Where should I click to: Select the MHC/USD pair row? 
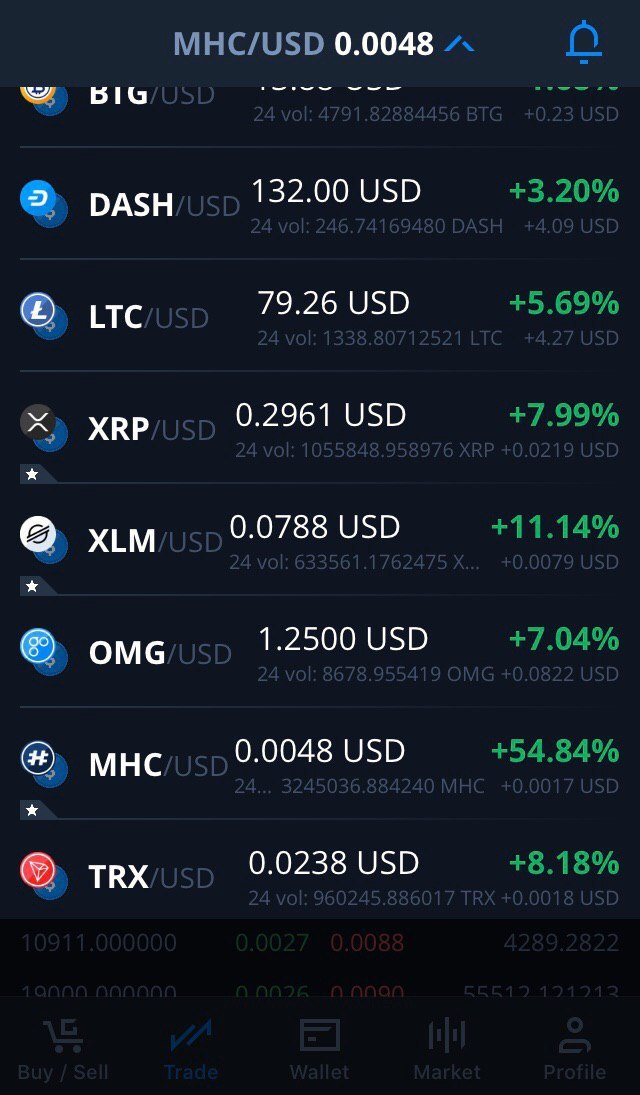point(319,763)
